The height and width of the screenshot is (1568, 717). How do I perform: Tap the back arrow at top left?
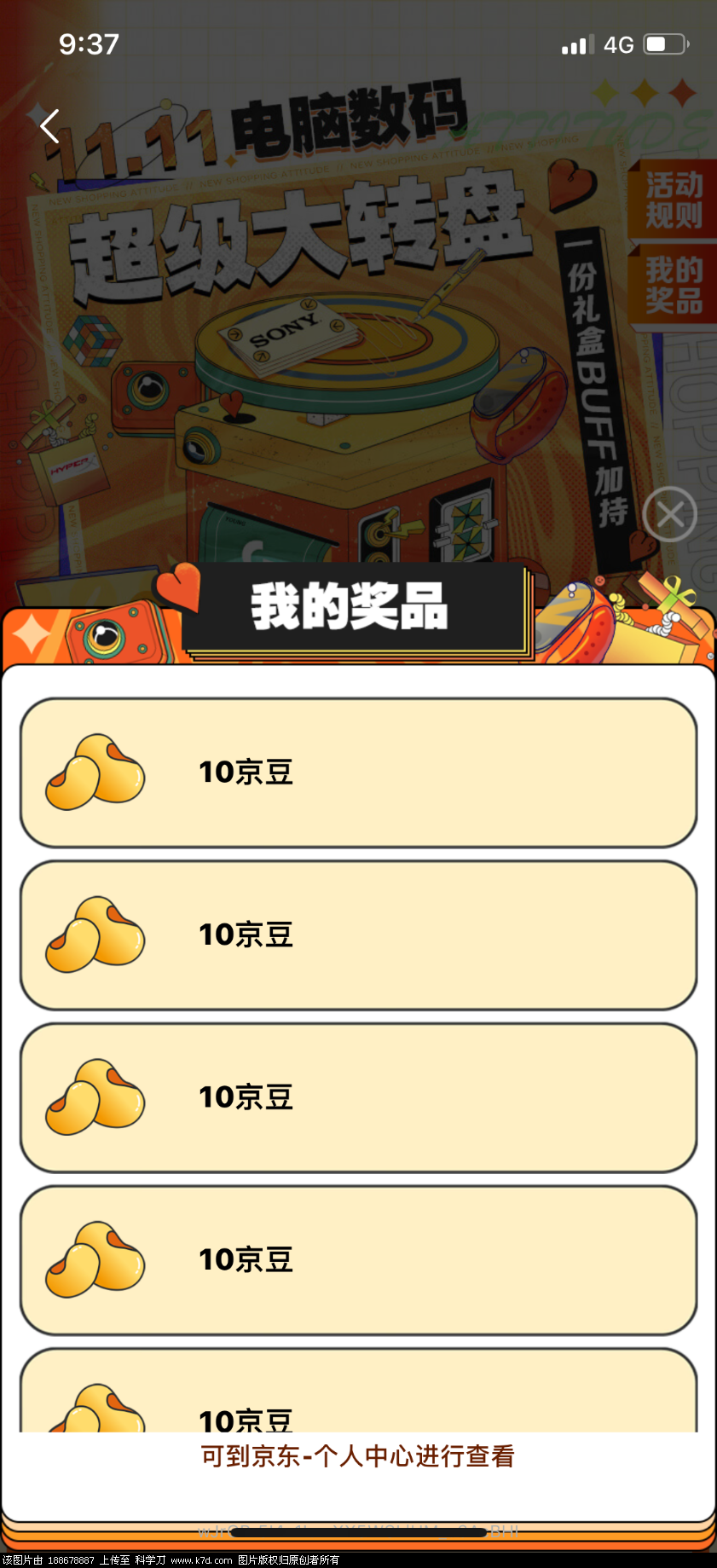point(49,126)
